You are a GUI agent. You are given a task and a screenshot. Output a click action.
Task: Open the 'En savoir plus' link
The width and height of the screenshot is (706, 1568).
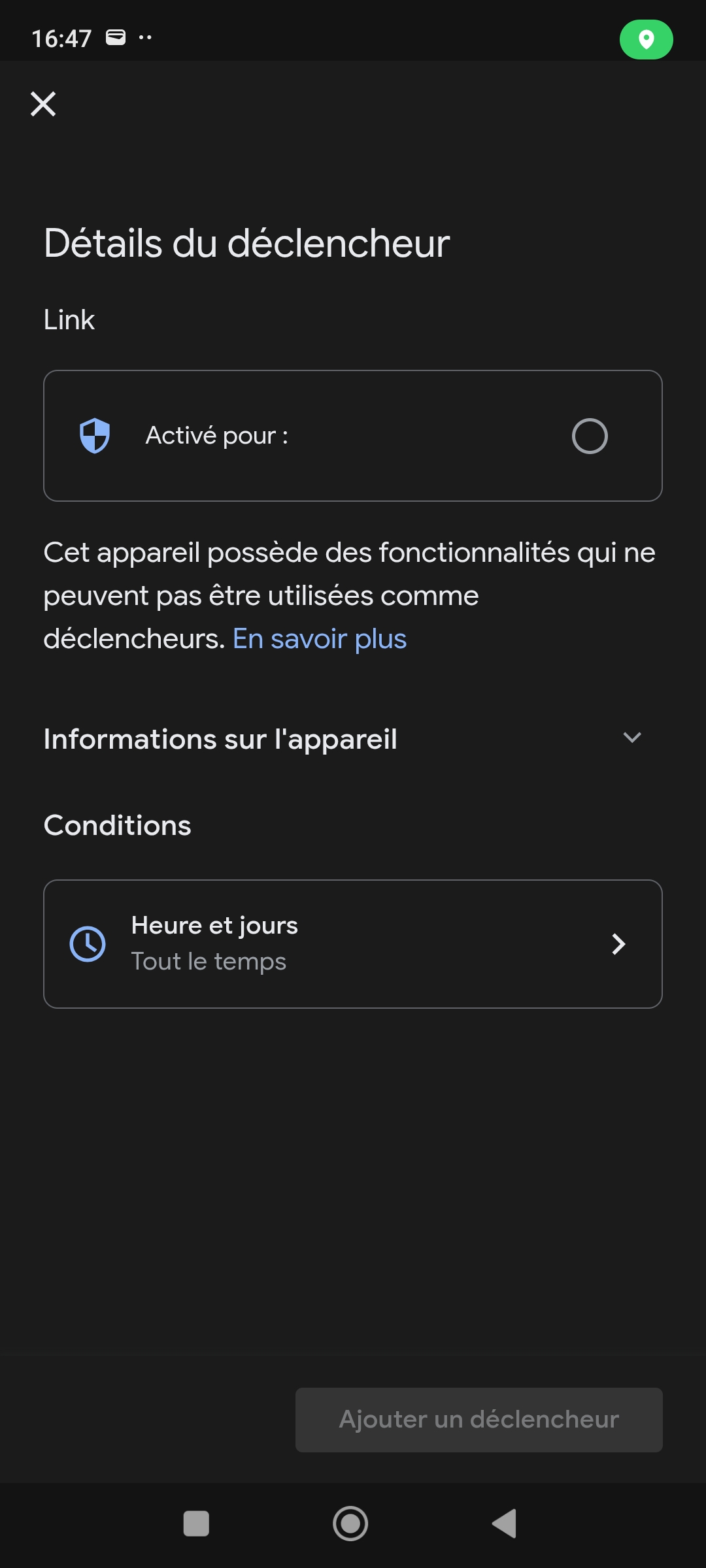(320, 639)
